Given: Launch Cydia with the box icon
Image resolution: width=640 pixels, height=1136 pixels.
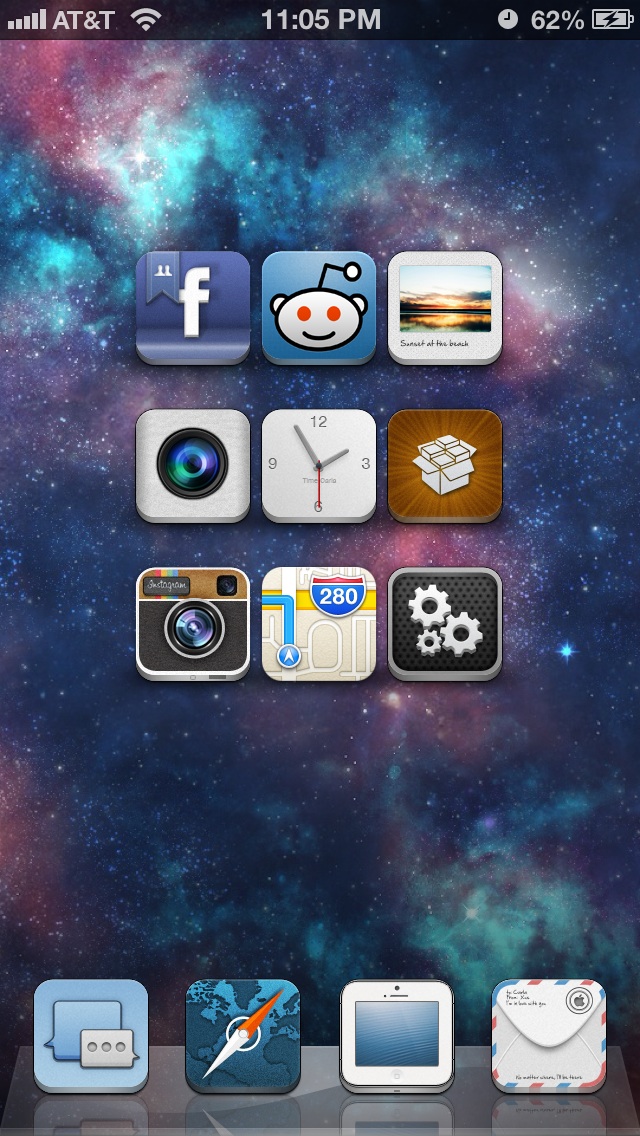Looking at the screenshot, I should (445, 465).
